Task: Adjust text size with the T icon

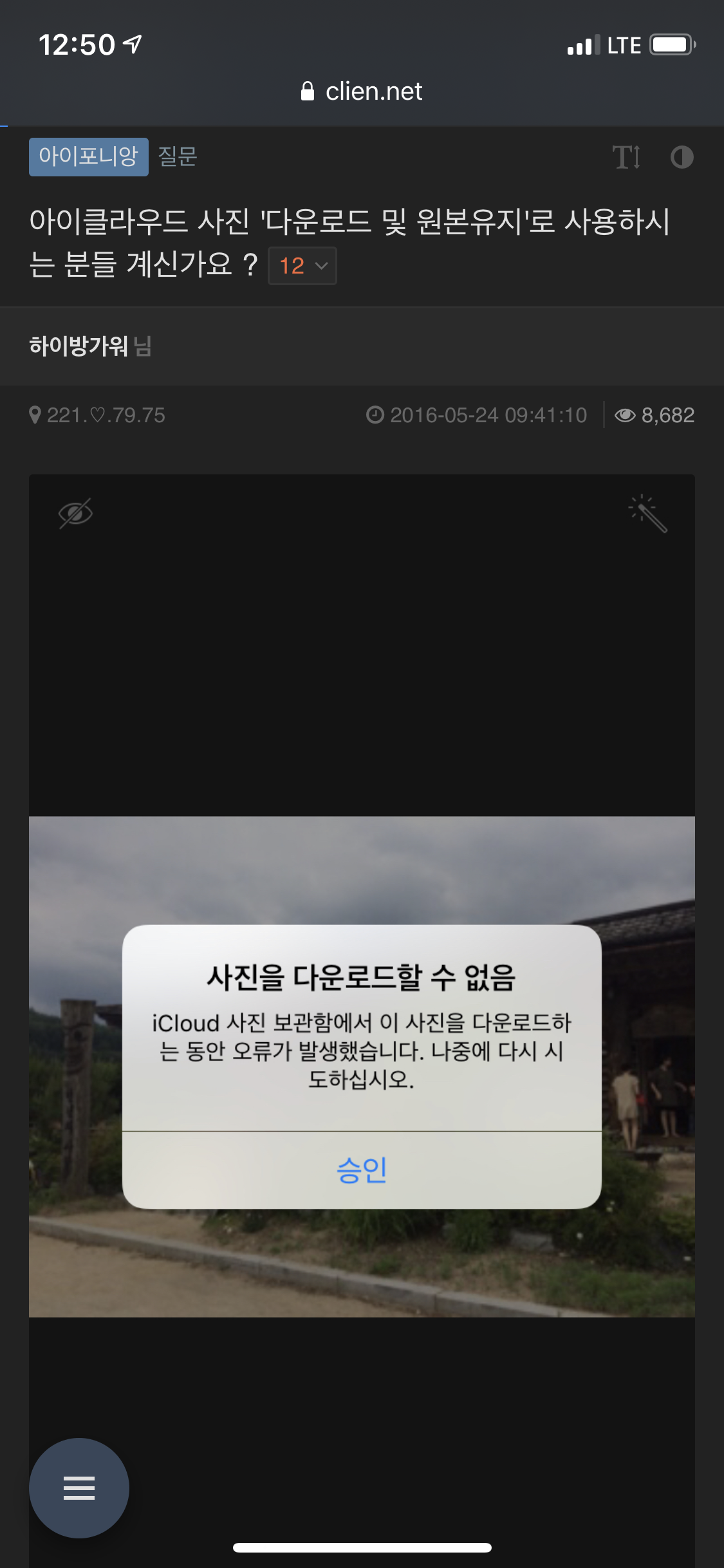Action: (626, 157)
